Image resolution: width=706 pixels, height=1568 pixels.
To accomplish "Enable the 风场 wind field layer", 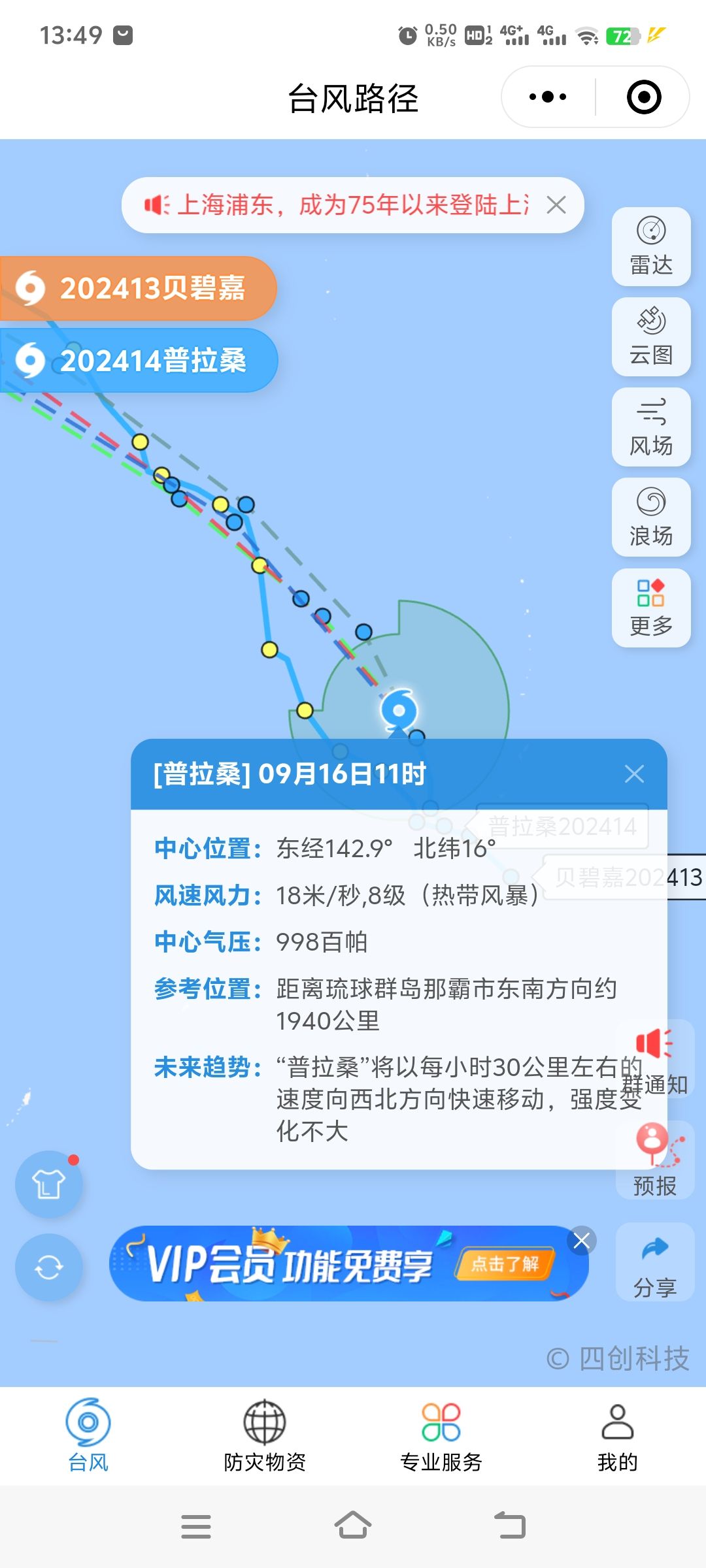I will pos(651,427).
